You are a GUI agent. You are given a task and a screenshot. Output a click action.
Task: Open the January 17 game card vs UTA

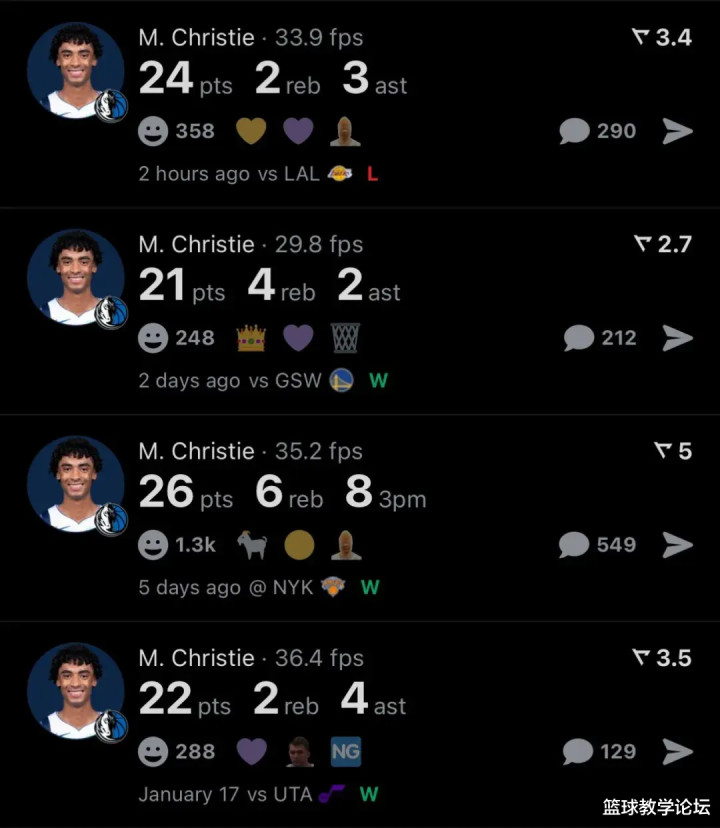click(x=300, y=699)
